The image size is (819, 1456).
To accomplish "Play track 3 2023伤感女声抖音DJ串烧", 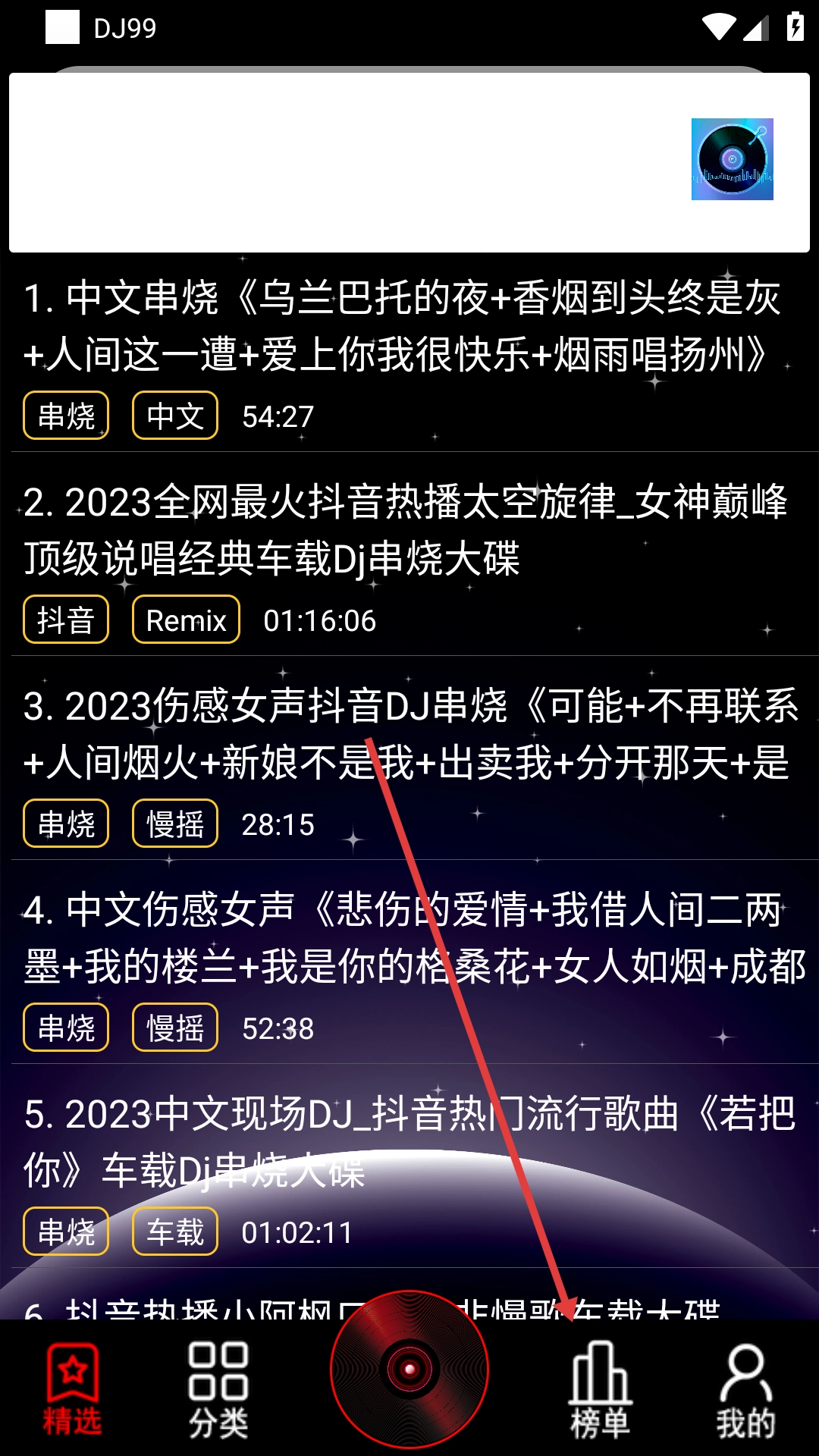I will click(x=402, y=734).
